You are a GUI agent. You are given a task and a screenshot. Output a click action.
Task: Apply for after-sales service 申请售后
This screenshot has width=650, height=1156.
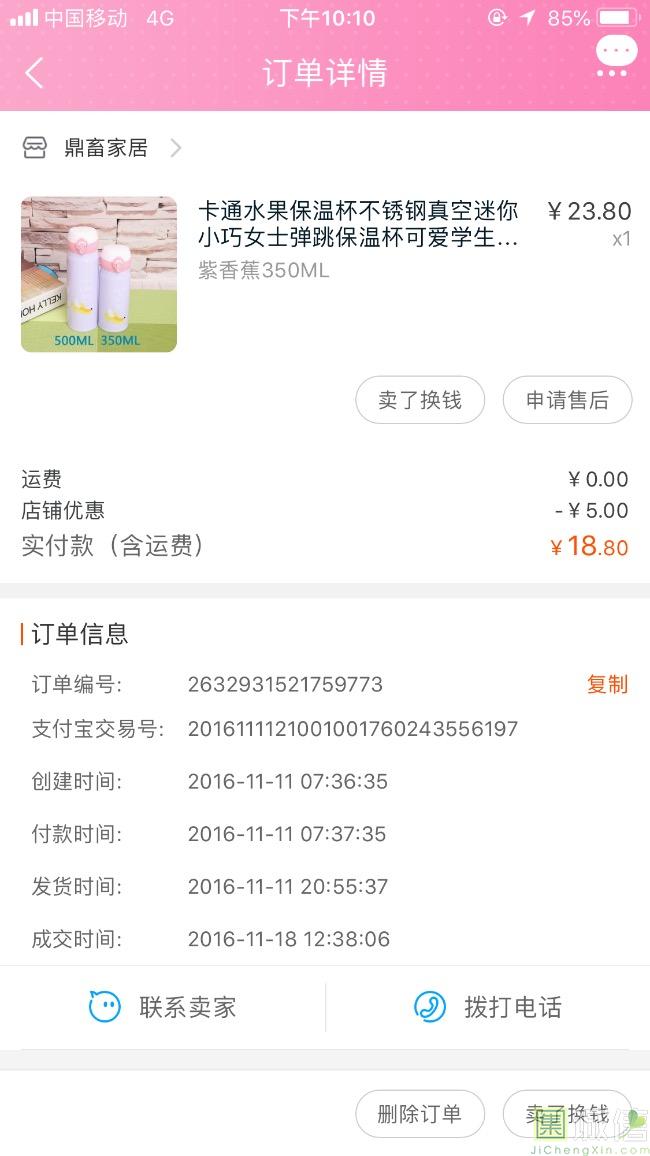point(567,400)
